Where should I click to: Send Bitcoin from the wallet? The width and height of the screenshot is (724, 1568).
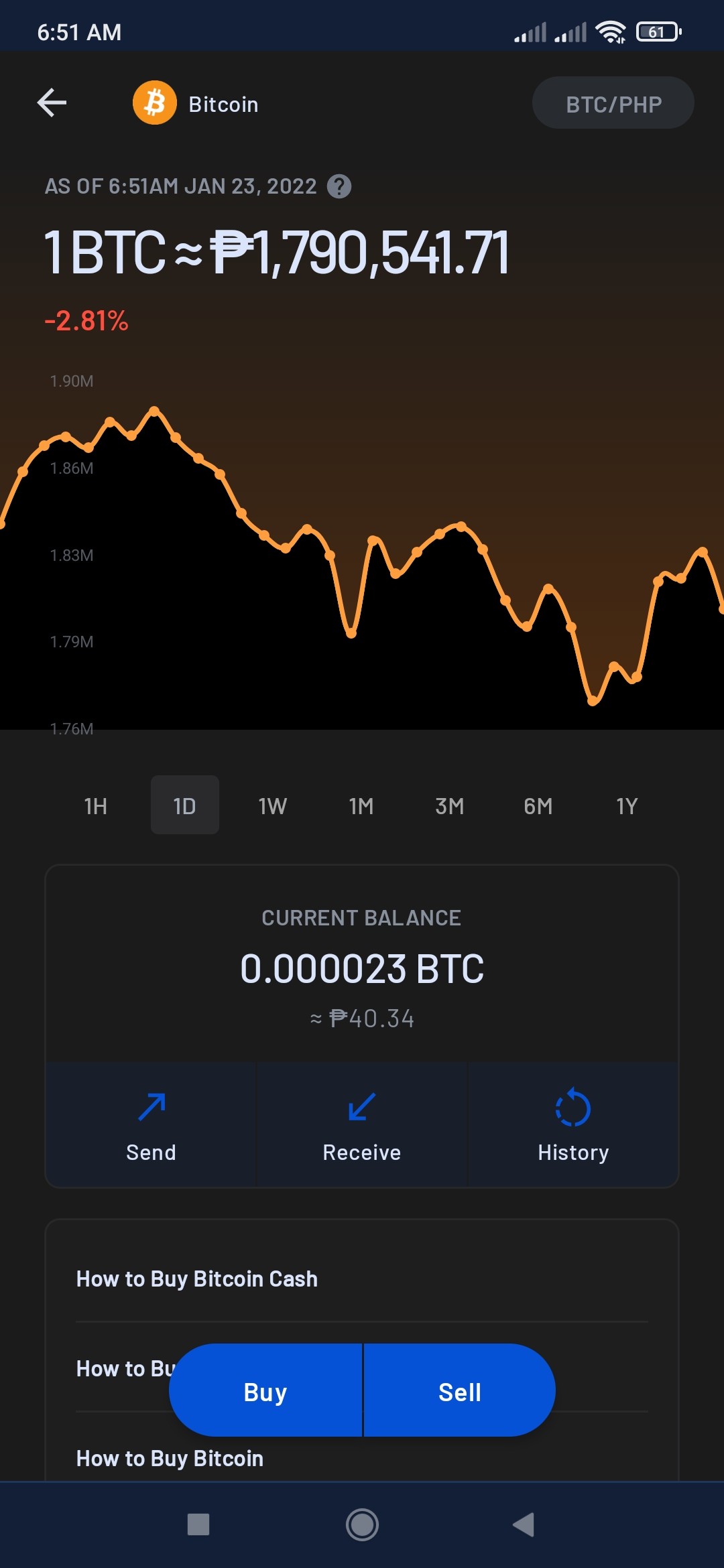click(x=151, y=1124)
